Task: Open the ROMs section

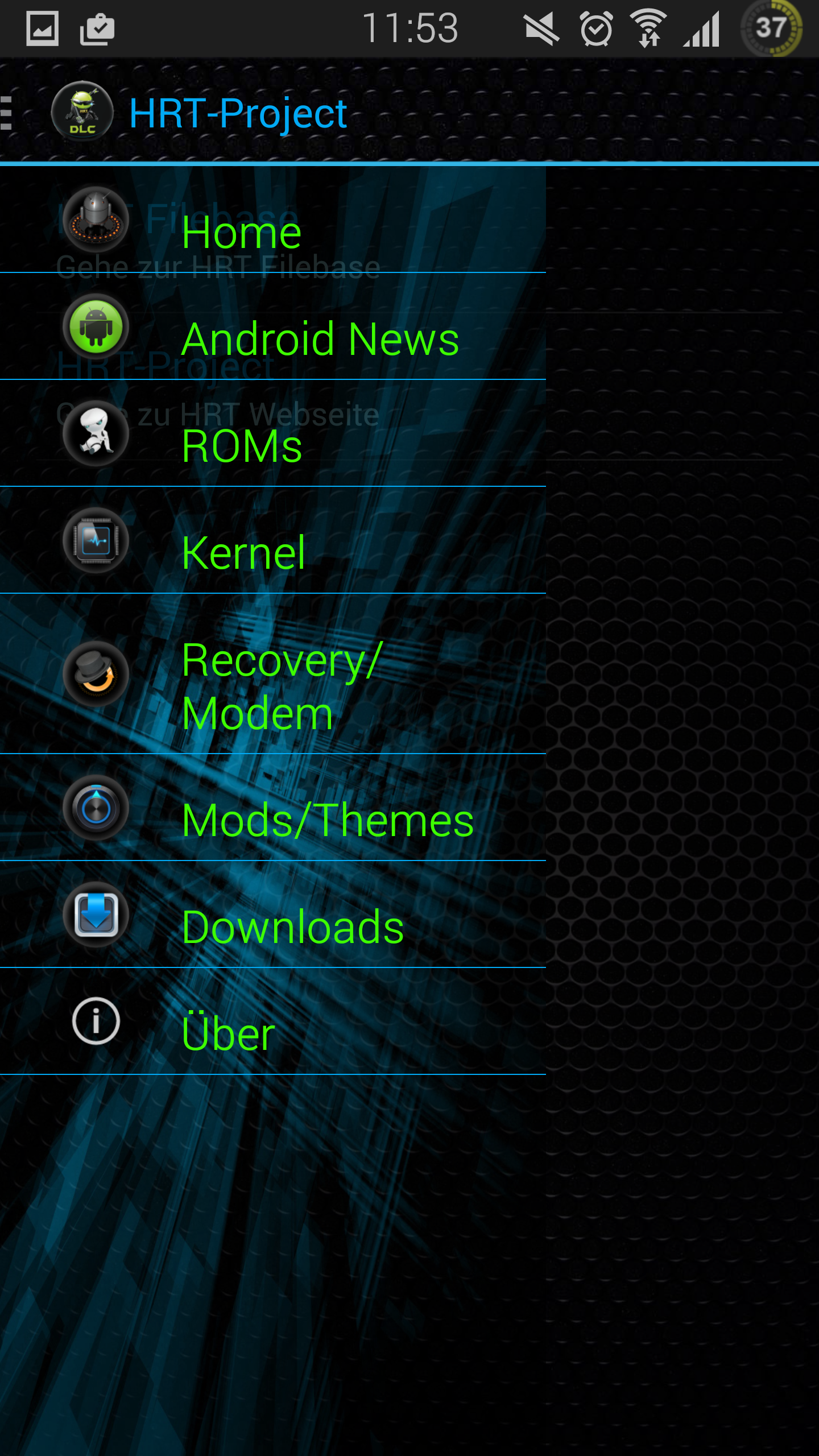Action: pos(273,434)
